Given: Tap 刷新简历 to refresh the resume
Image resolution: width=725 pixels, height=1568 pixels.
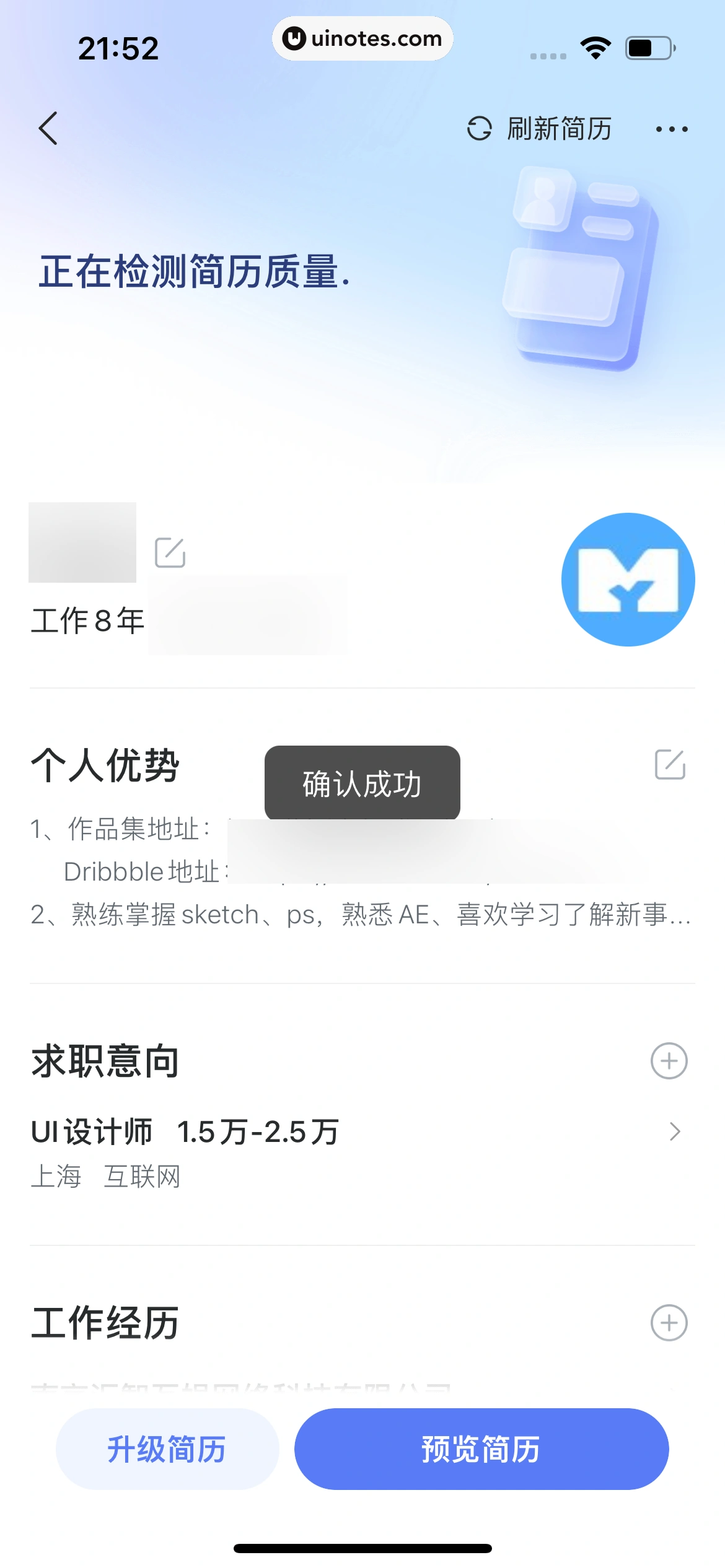Looking at the screenshot, I should 539,129.
